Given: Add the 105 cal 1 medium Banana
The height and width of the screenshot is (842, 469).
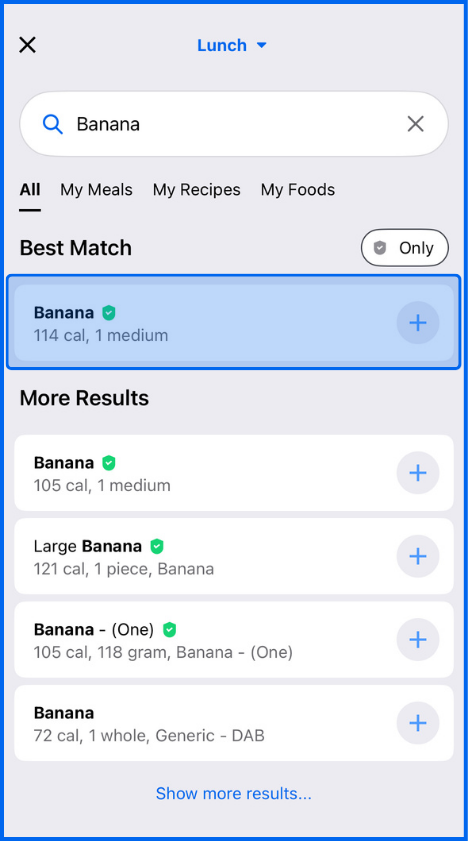Looking at the screenshot, I should 417,473.
